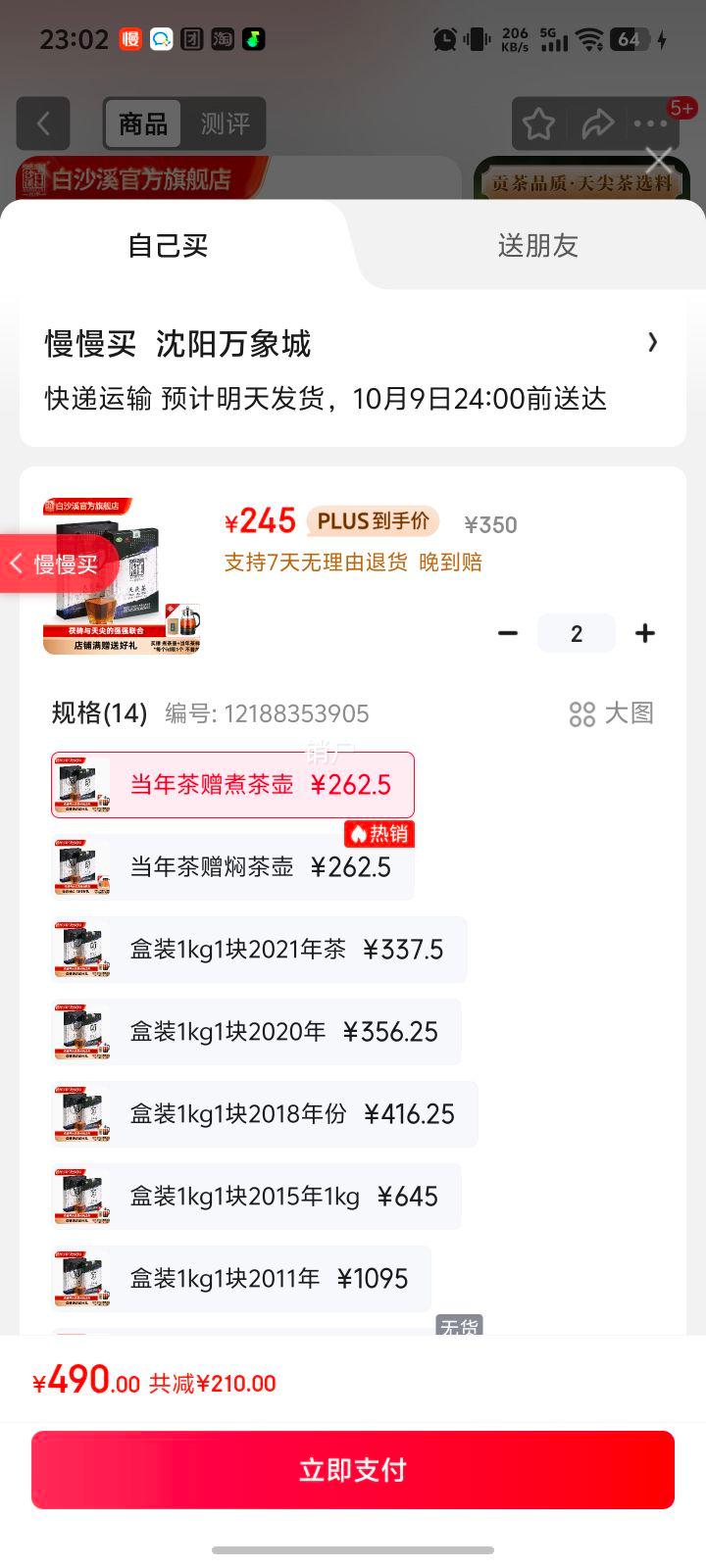706x1568 pixels.
Task: Select the 自己买 tab
Action: (168, 245)
